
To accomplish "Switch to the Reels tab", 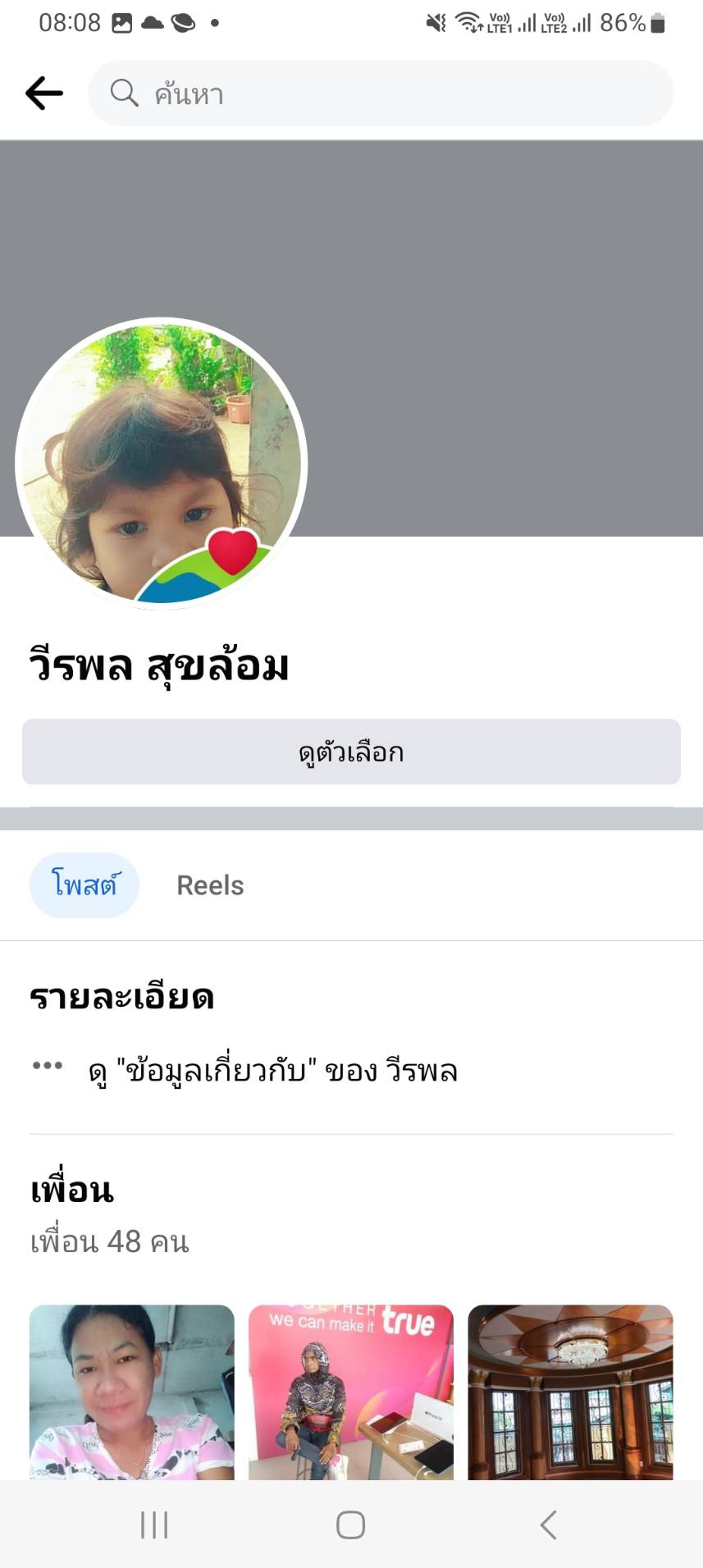I will pos(210,885).
